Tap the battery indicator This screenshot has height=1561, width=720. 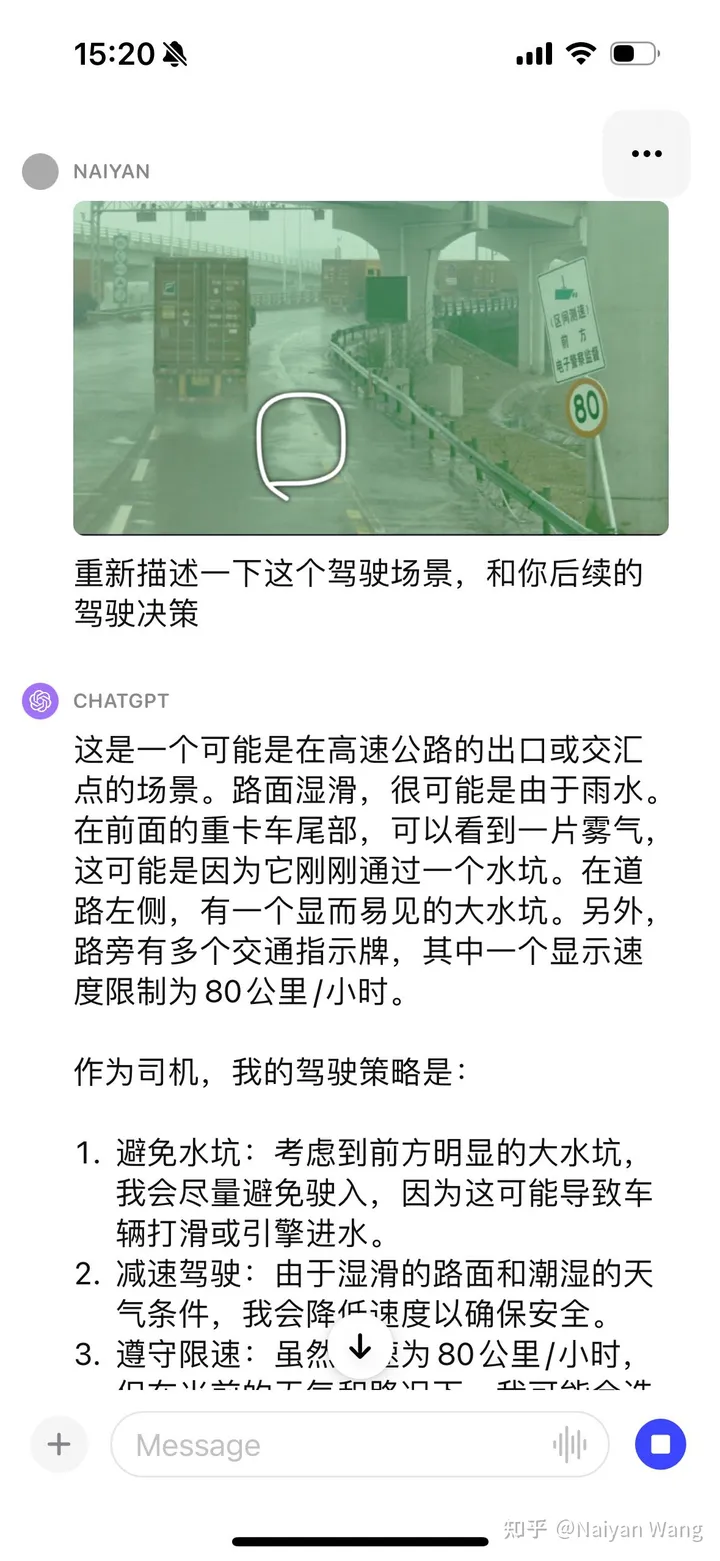pyautogui.click(x=634, y=53)
